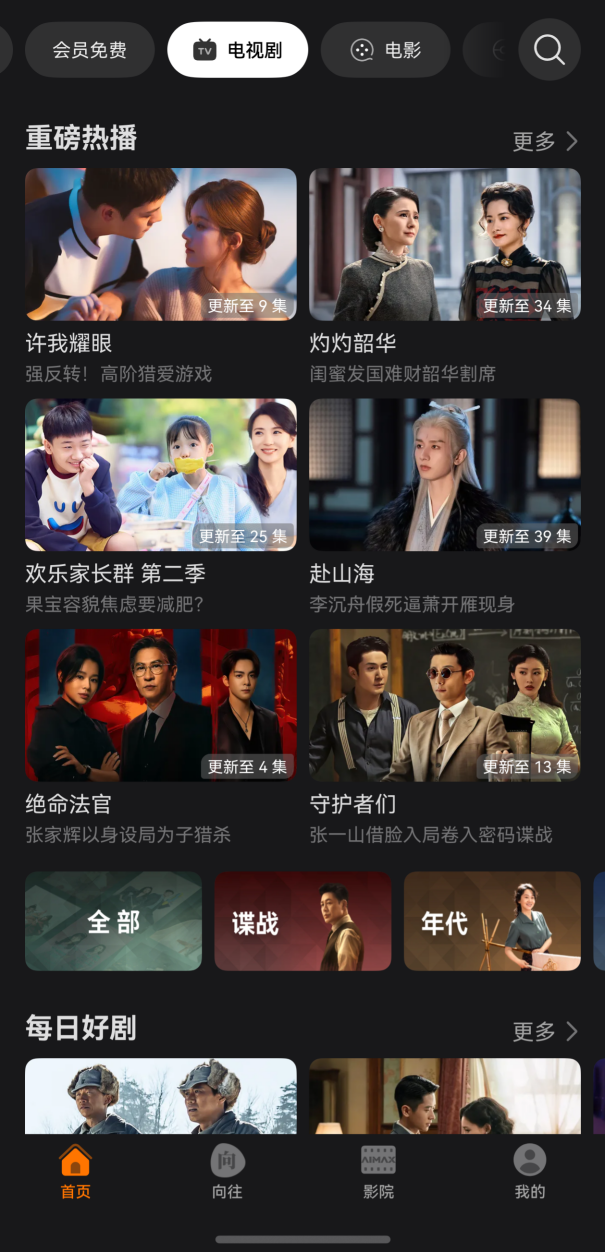Image resolution: width=605 pixels, height=1252 pixels.
Task: Tap 更多 beside 每日好剧
Action: [x=545, y=1031]
